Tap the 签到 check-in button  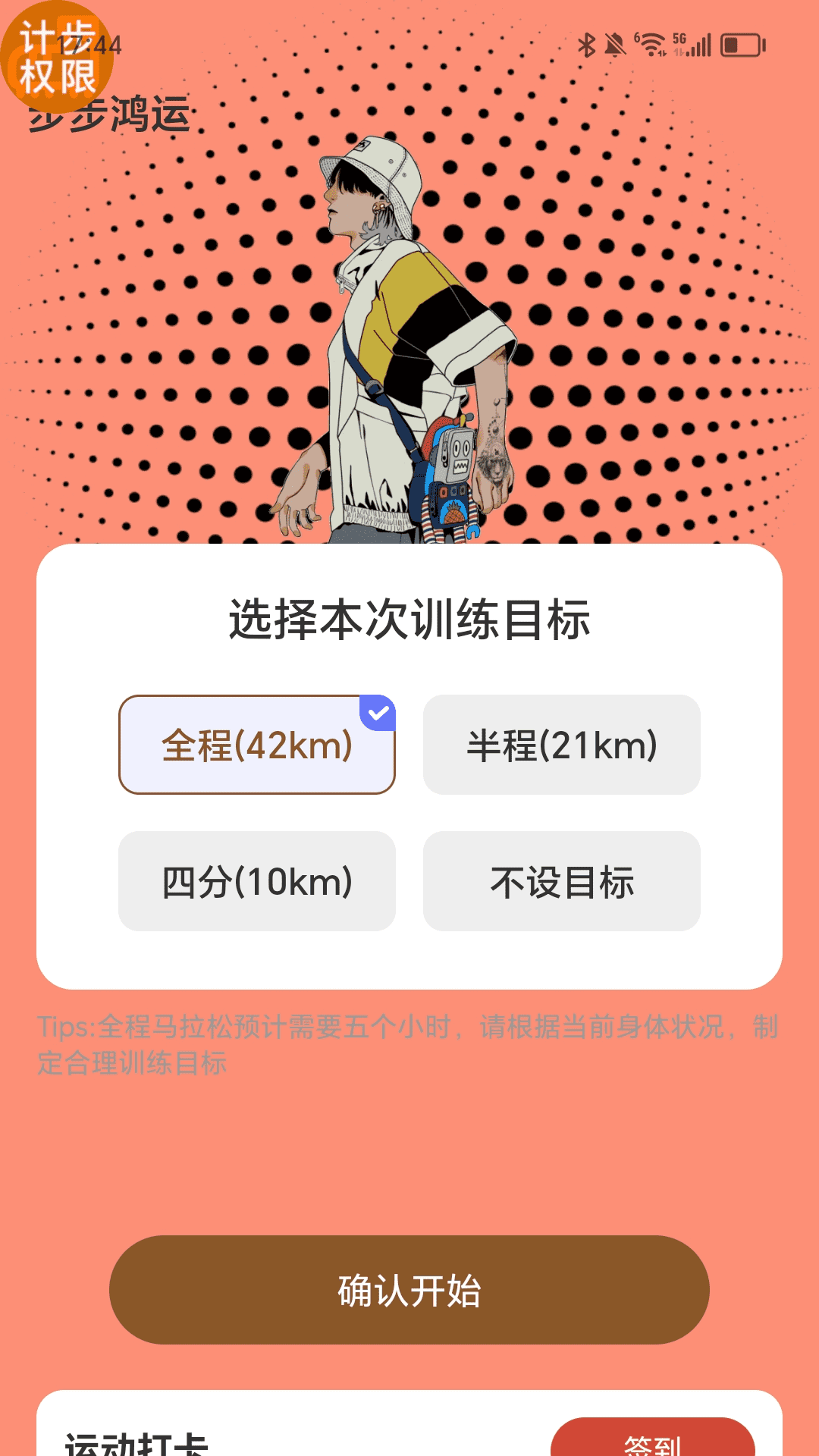652,1439
